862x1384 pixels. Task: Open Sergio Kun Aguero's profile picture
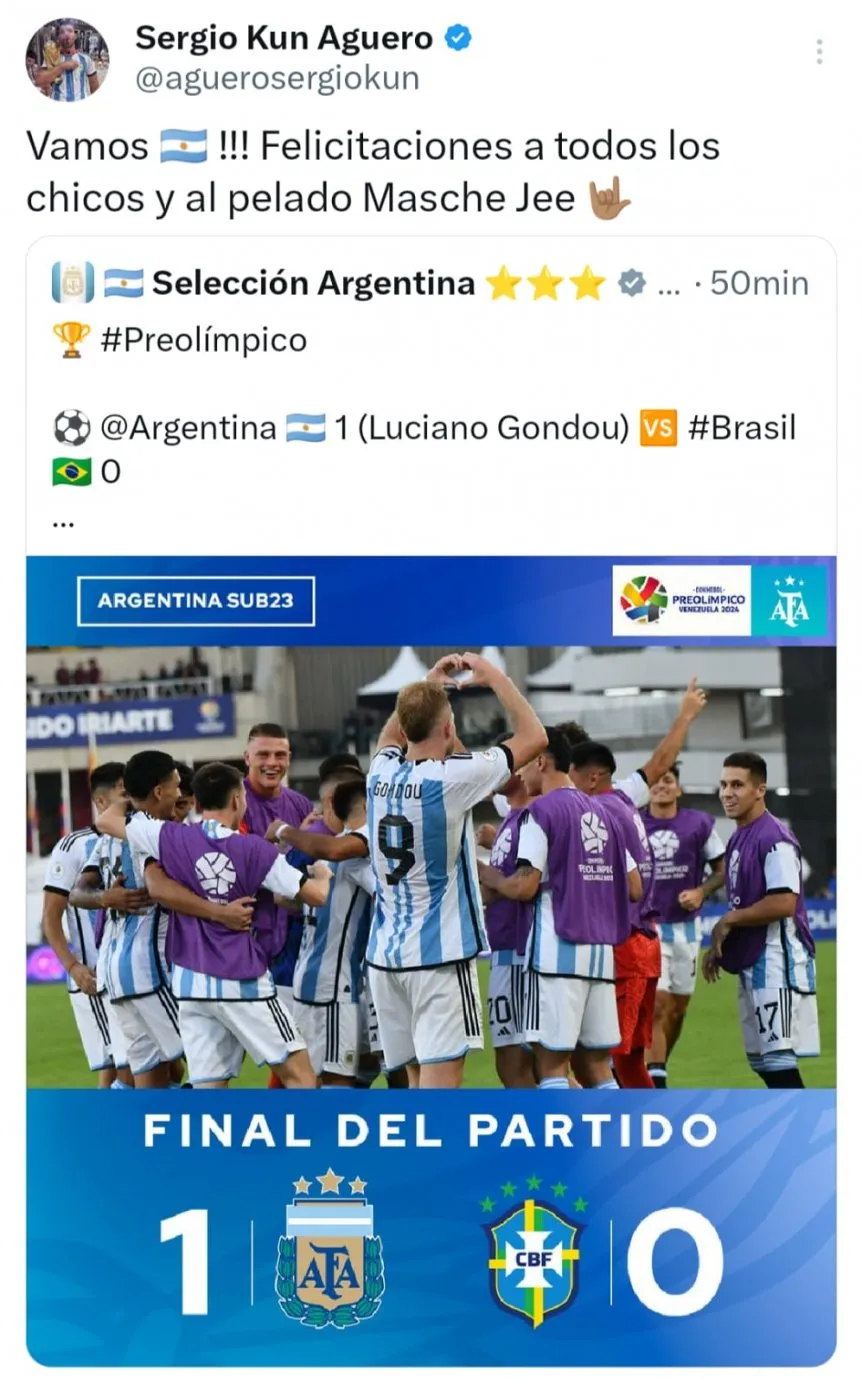pos(67,60)
